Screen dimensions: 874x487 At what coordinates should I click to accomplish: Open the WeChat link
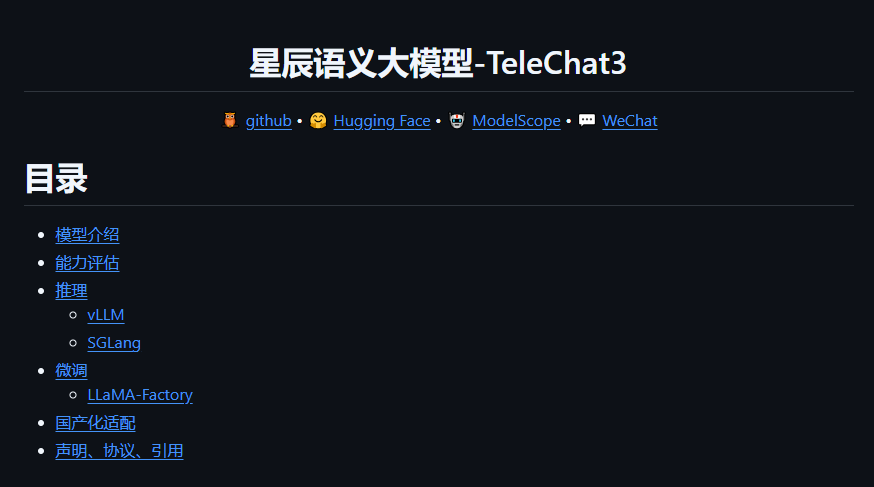(x=629, y=121)
